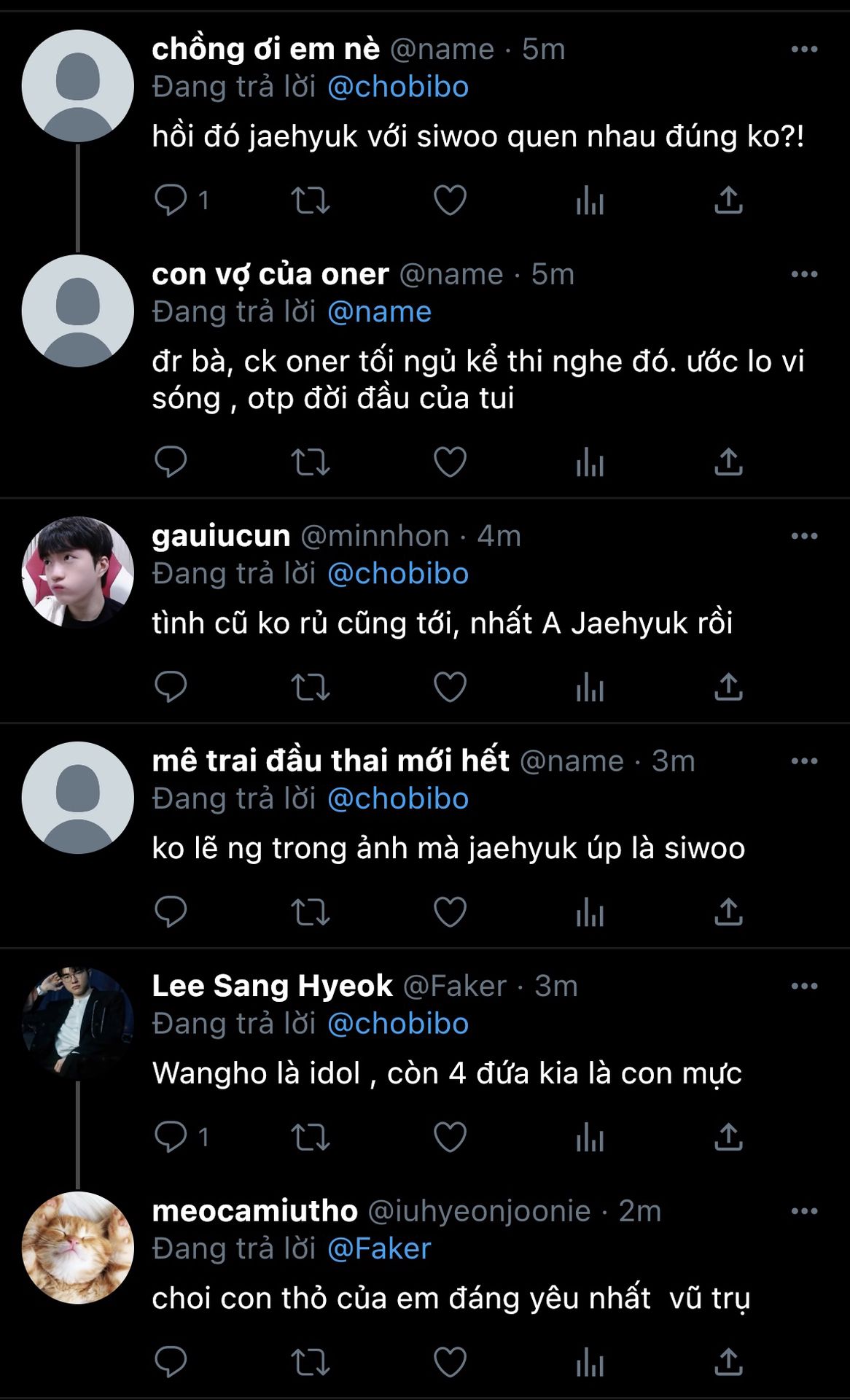The width and height of the screenshot is (850, 1400).
Task: Like Lee Sang Hyeok's tweet
Action: [450, 1137]
